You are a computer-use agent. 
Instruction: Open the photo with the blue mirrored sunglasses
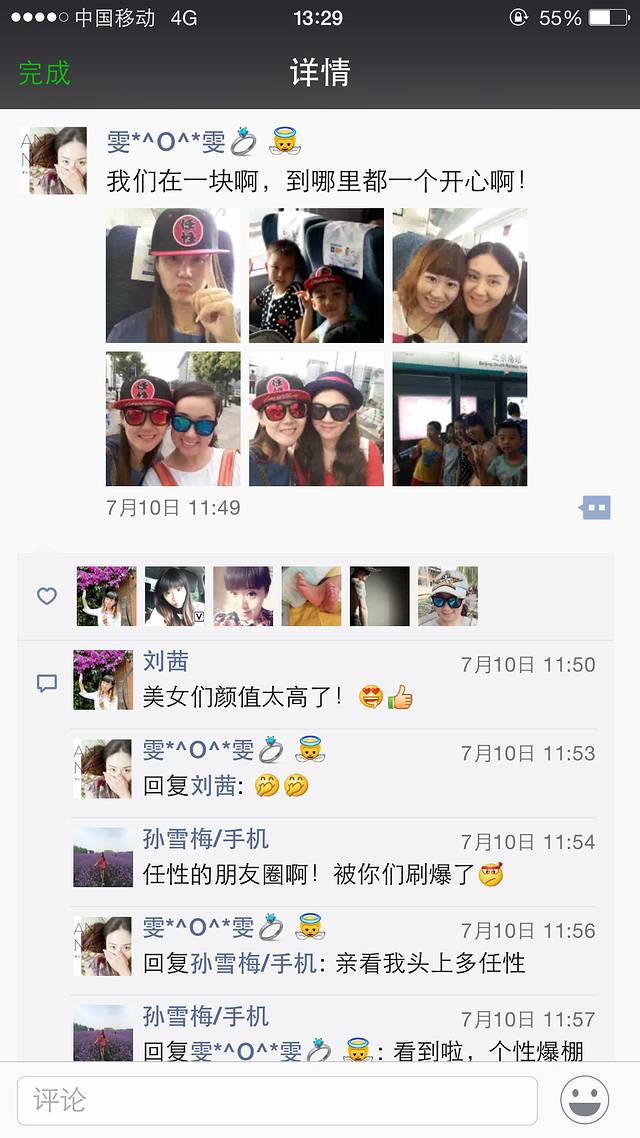[x=173, y=418]
